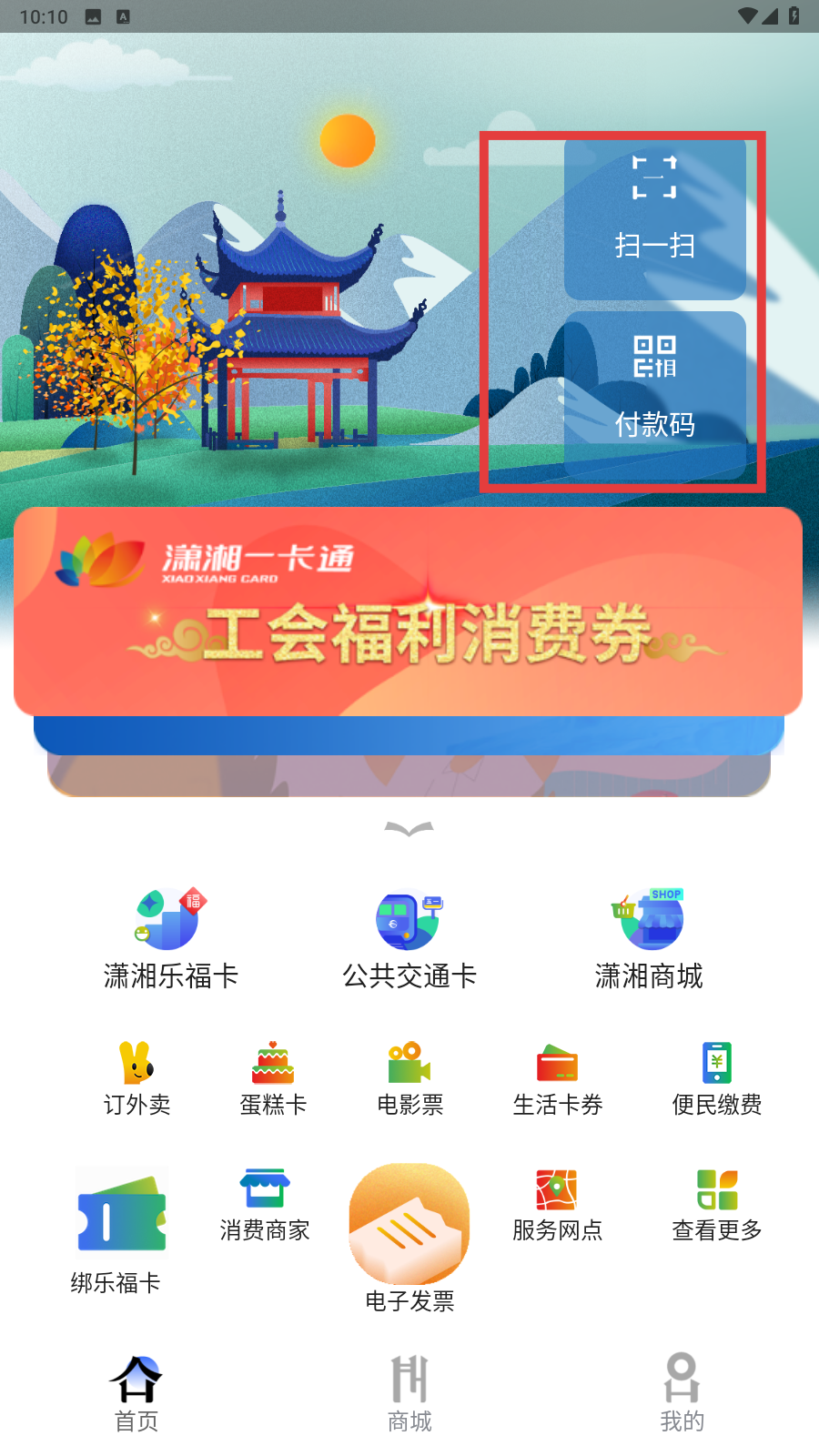The height and width of the screenshot is (1456, 819).
Task: Open the 工会福利消费券 card
Action: pos(408,612)
